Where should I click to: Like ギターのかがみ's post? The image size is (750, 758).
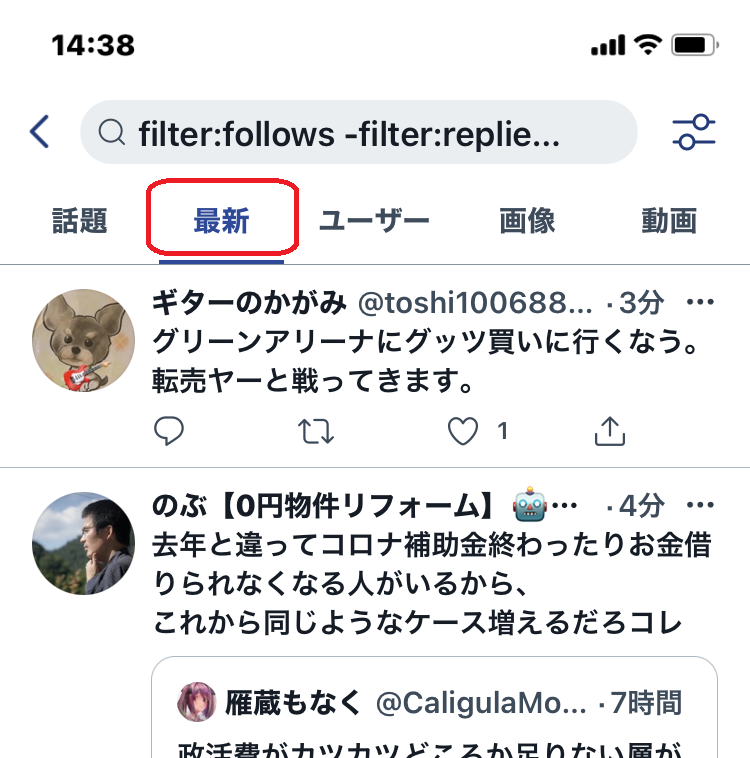coord(463,431)
